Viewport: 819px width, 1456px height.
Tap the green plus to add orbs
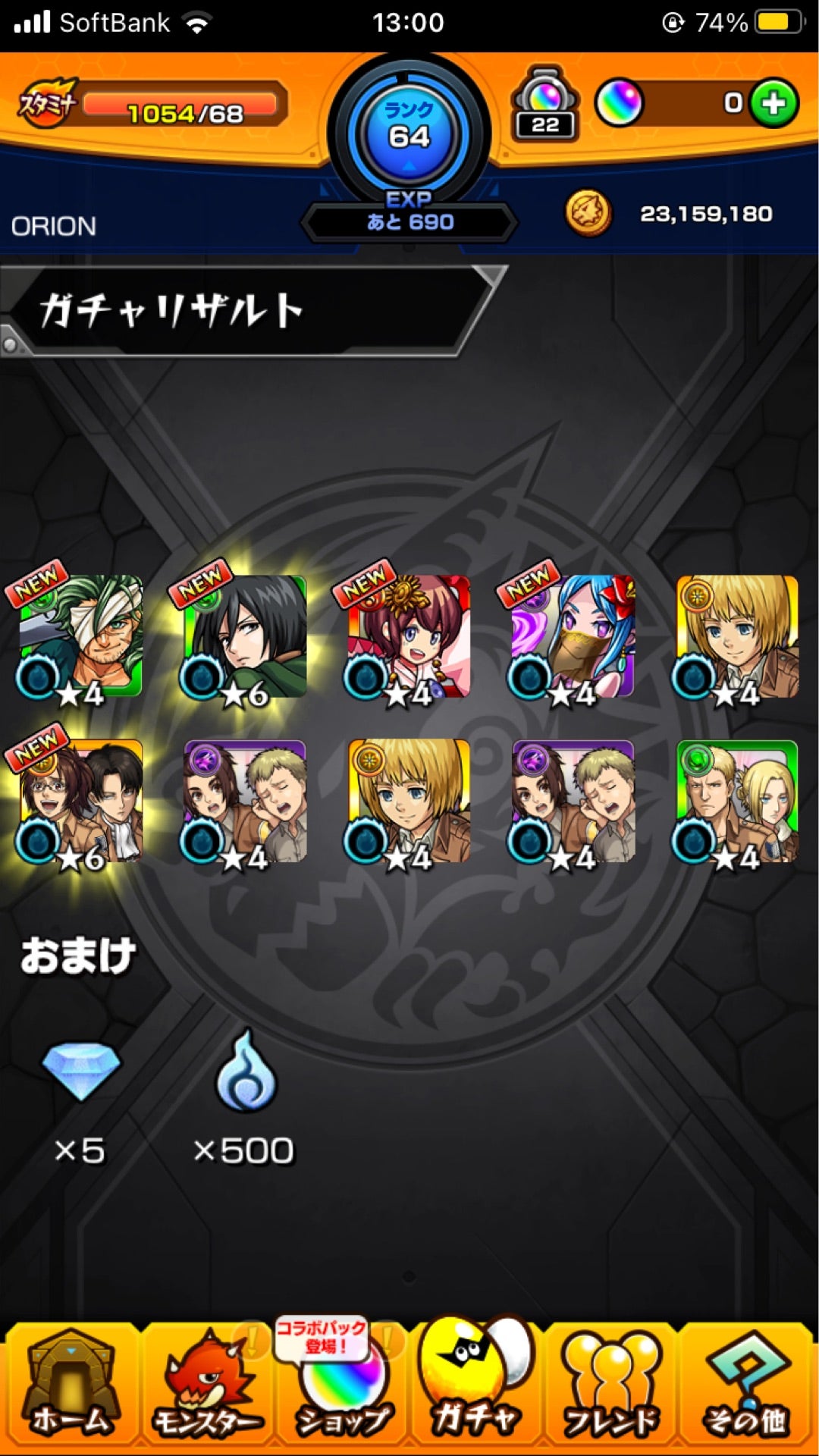tap(773, 103)
